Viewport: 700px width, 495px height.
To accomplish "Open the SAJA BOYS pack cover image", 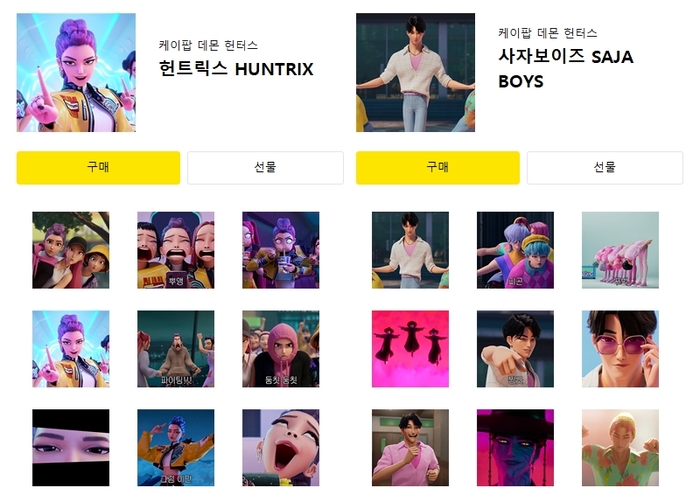I will click(x=415, y=72).
